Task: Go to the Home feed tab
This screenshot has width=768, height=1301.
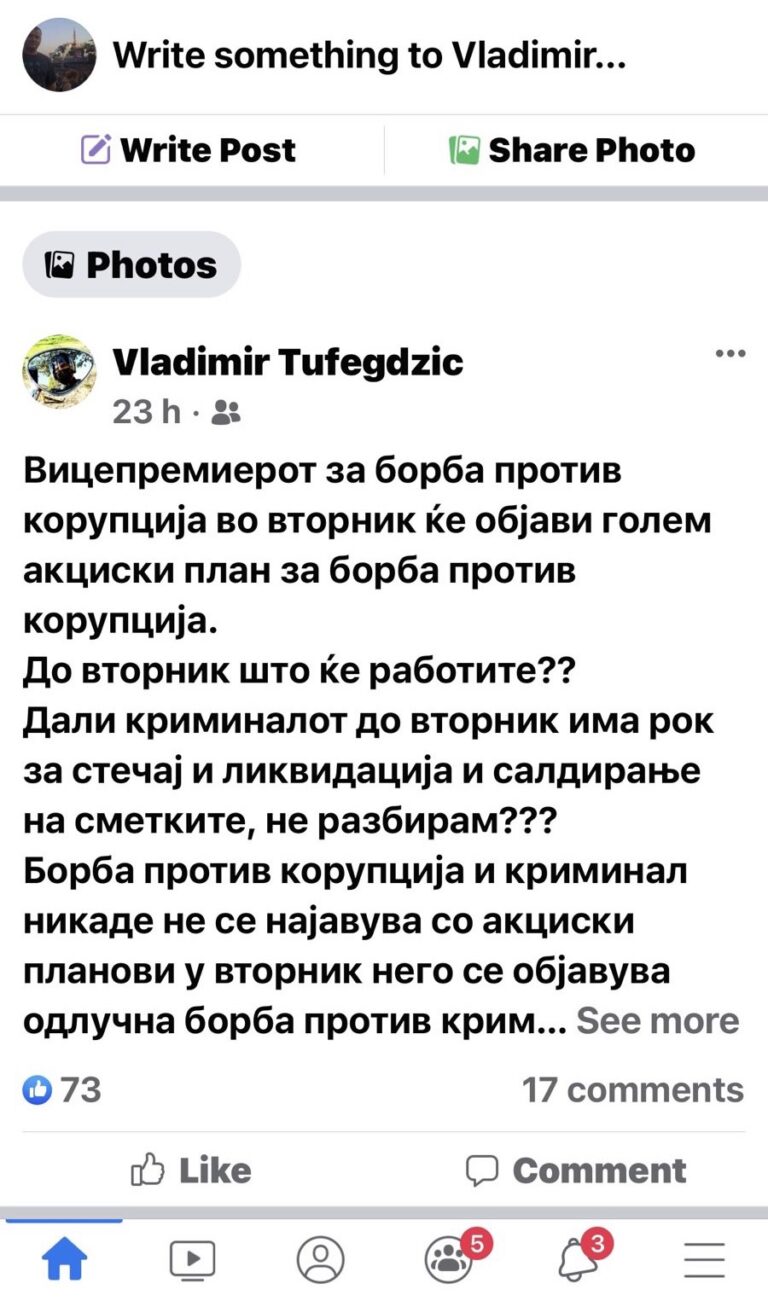Action: [63, 1259]
